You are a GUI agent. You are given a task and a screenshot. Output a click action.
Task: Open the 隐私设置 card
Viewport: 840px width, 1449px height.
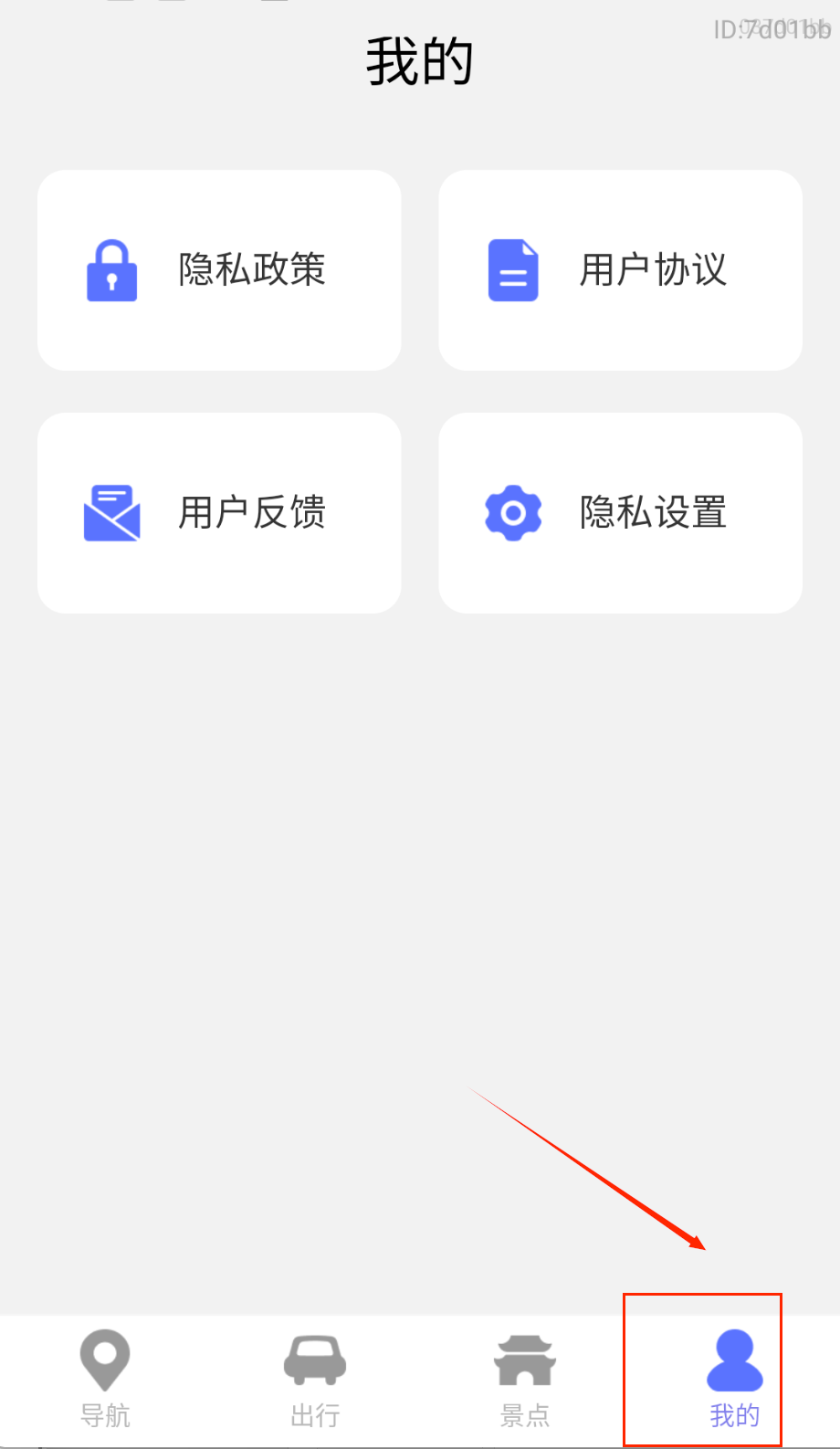(x=620, y=513)
